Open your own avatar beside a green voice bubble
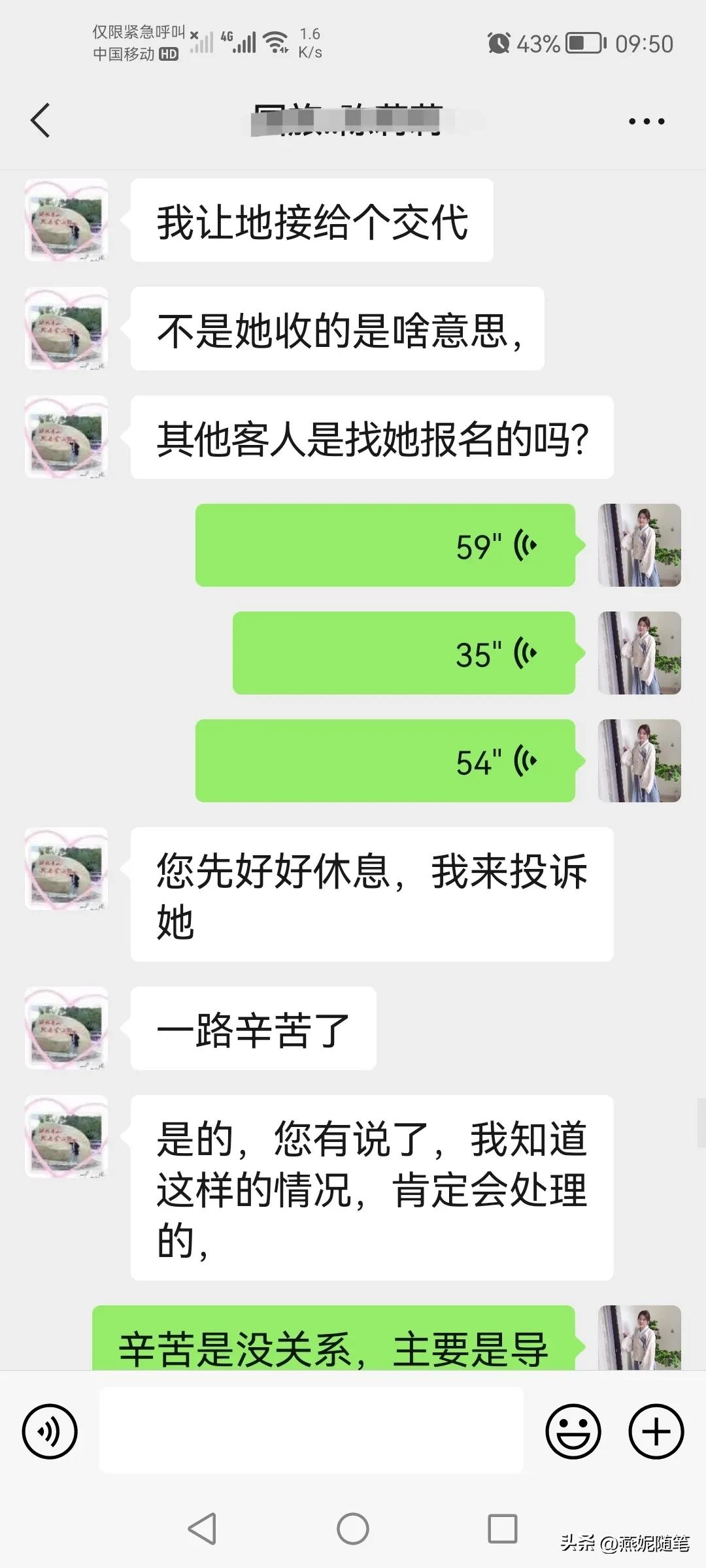The height and width of the screenshot is (1568, 706). pyautogui.click(x=639, y=546)
